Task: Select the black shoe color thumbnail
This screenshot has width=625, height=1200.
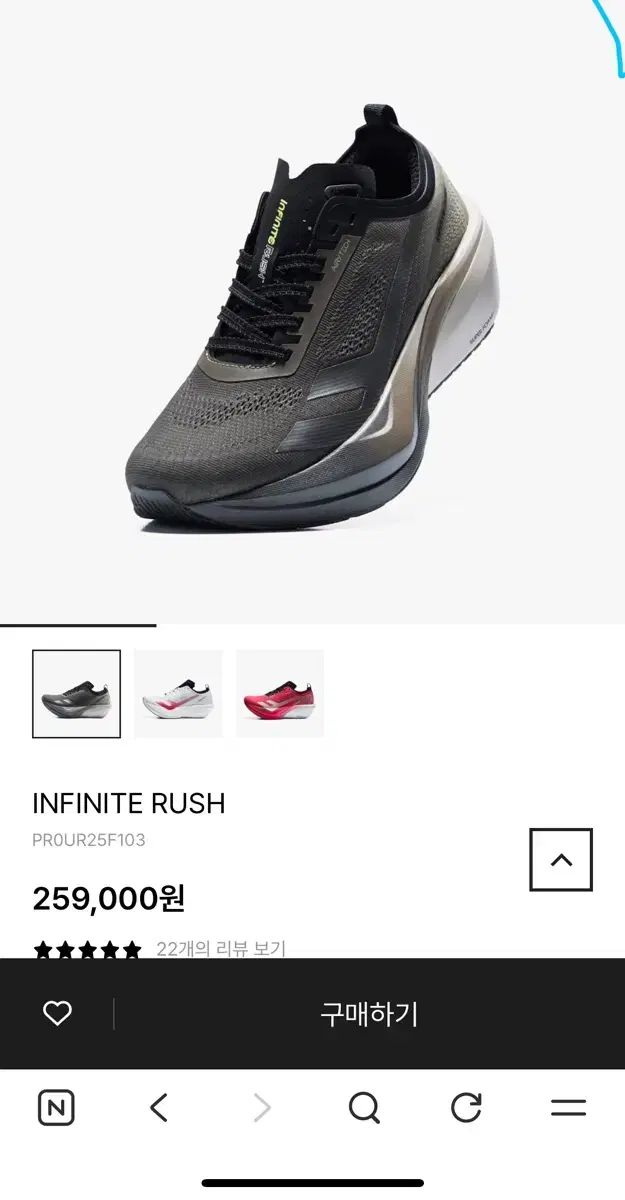Action: coord(76,694)
